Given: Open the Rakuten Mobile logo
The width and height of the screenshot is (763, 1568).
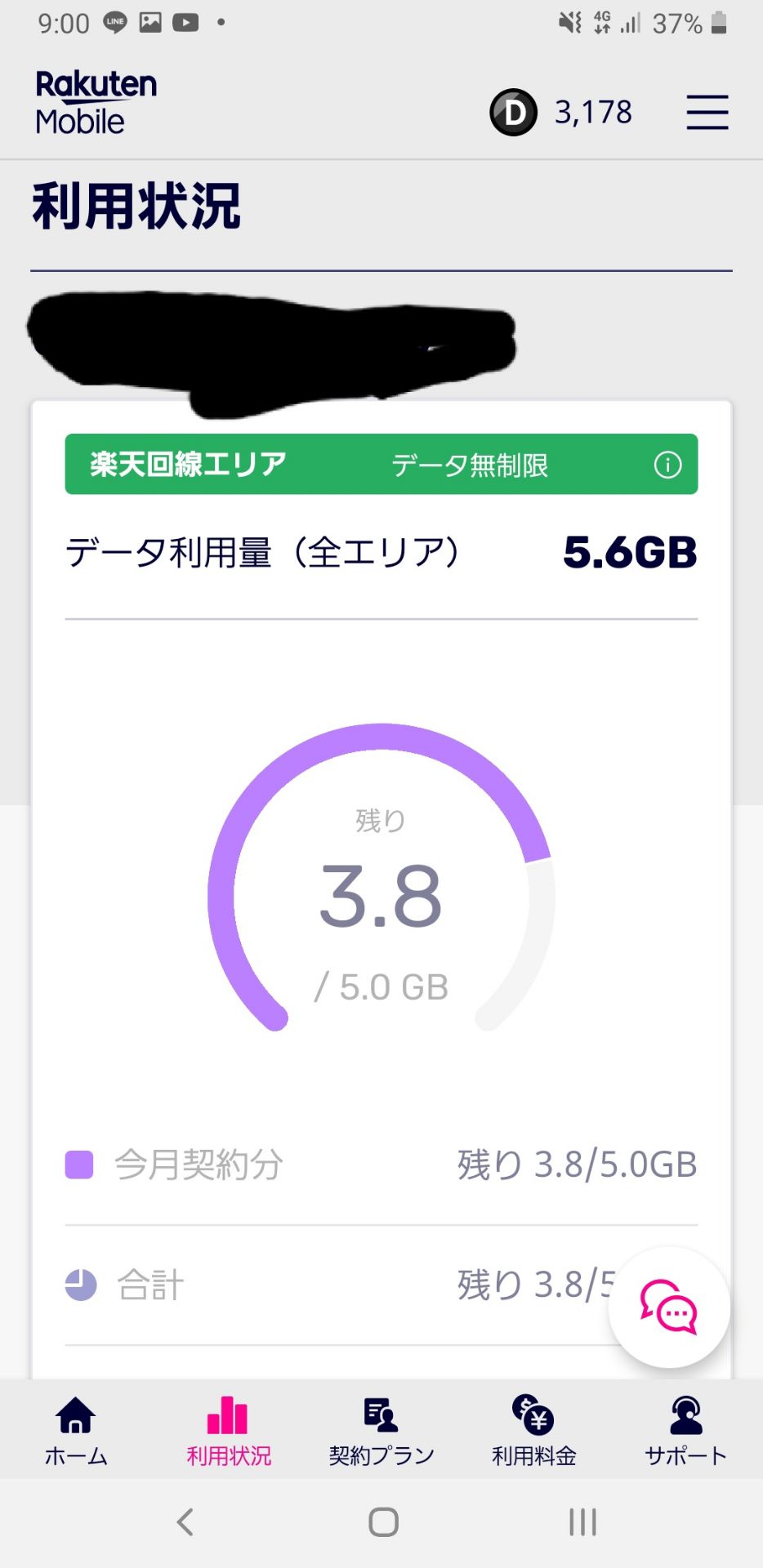Looking at the screenshot, I should click(95, 102).
